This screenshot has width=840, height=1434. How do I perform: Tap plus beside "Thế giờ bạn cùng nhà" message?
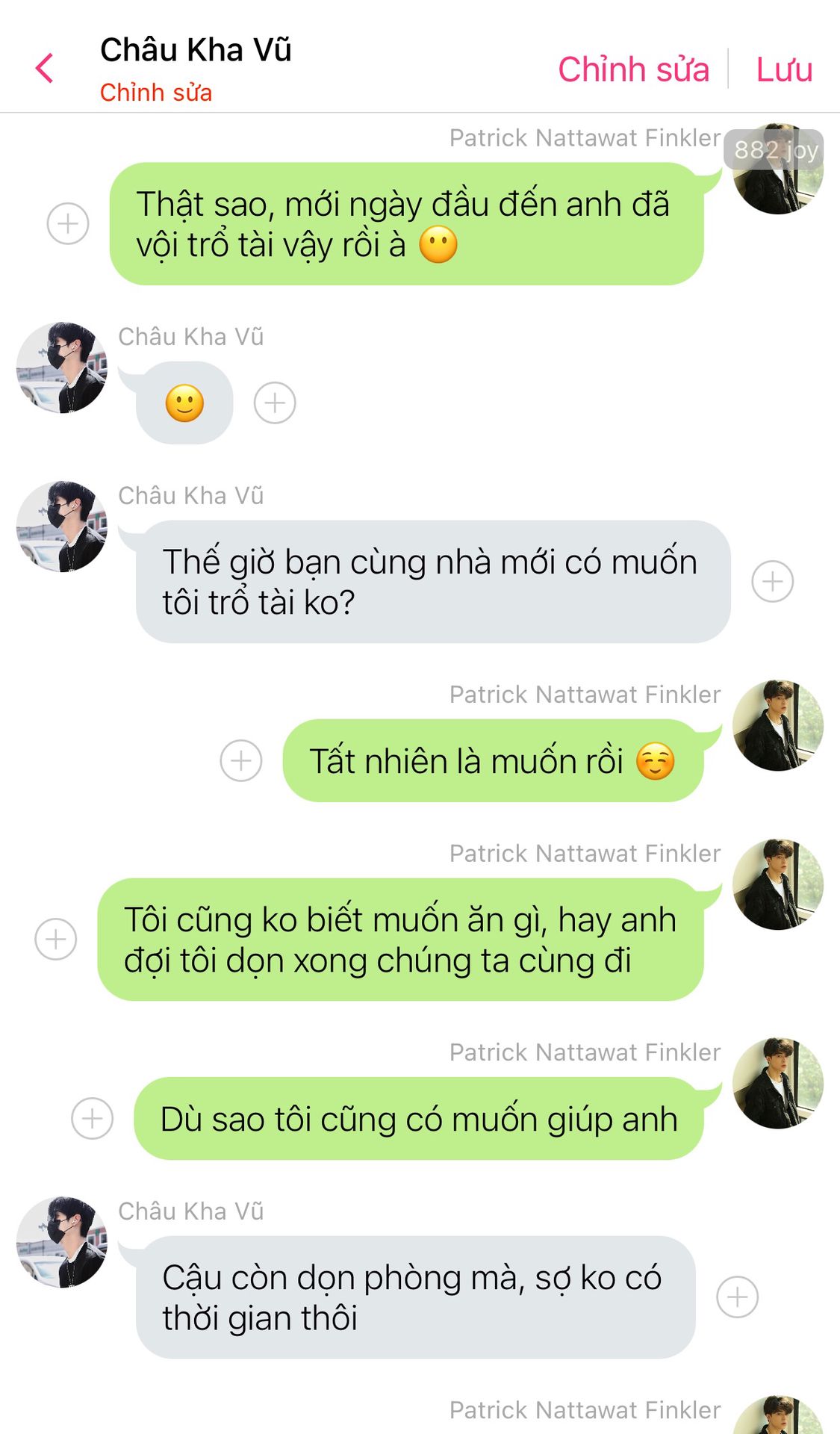coord(772,581)
